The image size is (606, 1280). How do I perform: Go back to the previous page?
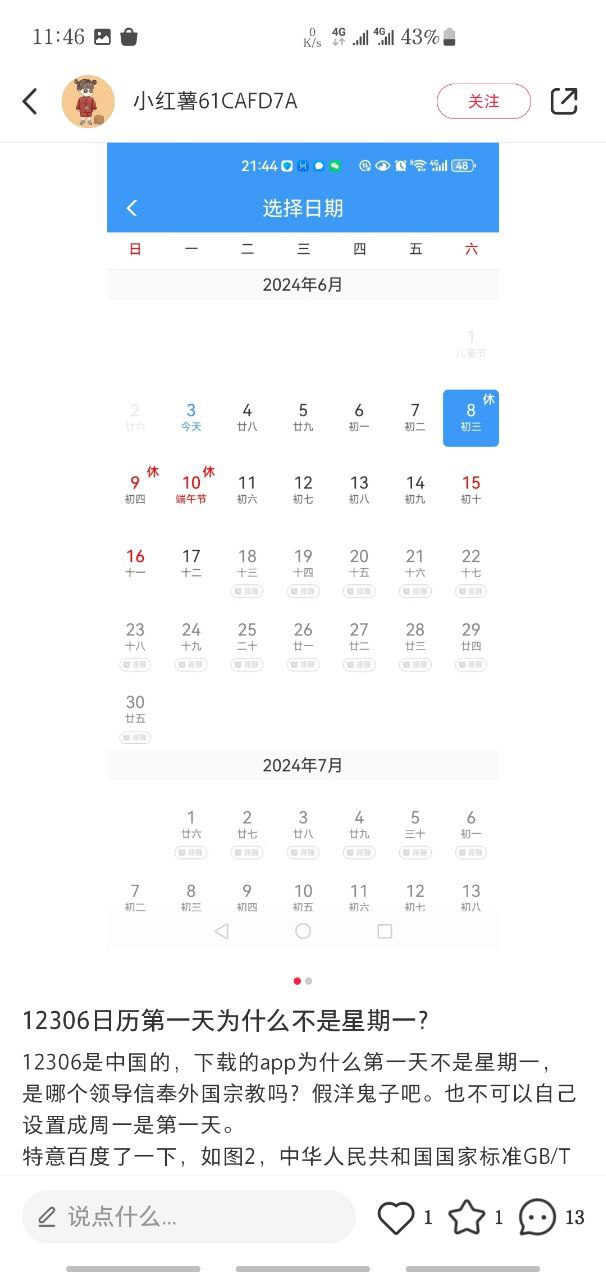coord(30,101)
